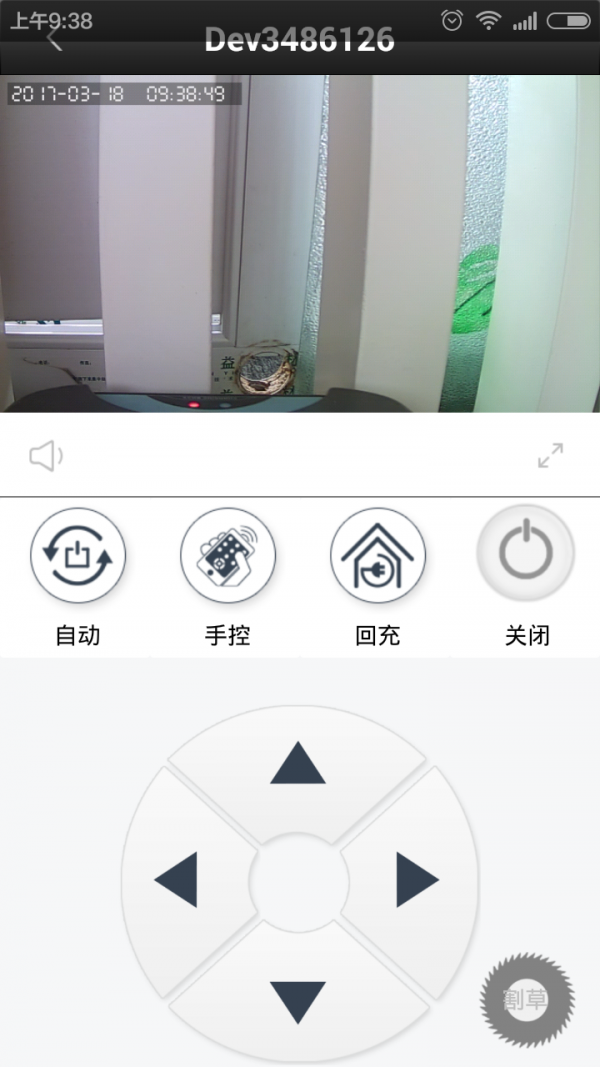This screenshot has height=1067, width=600.
Task: Start 自动 automatic mode
Action: click(x=78, y=555)
